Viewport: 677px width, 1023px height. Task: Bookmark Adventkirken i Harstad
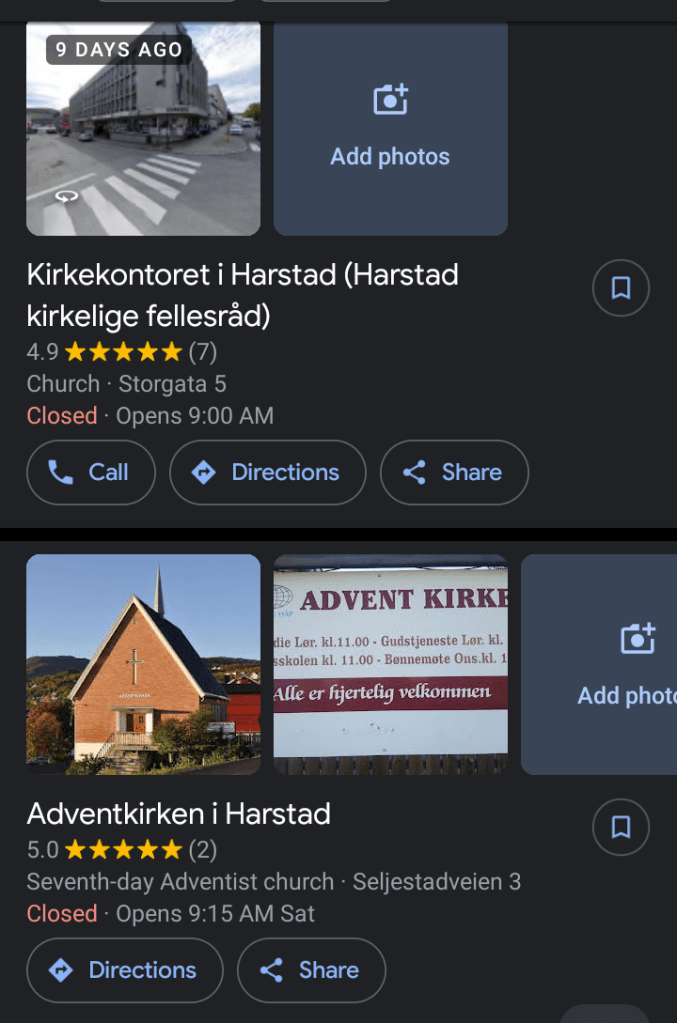click(620, 827)
